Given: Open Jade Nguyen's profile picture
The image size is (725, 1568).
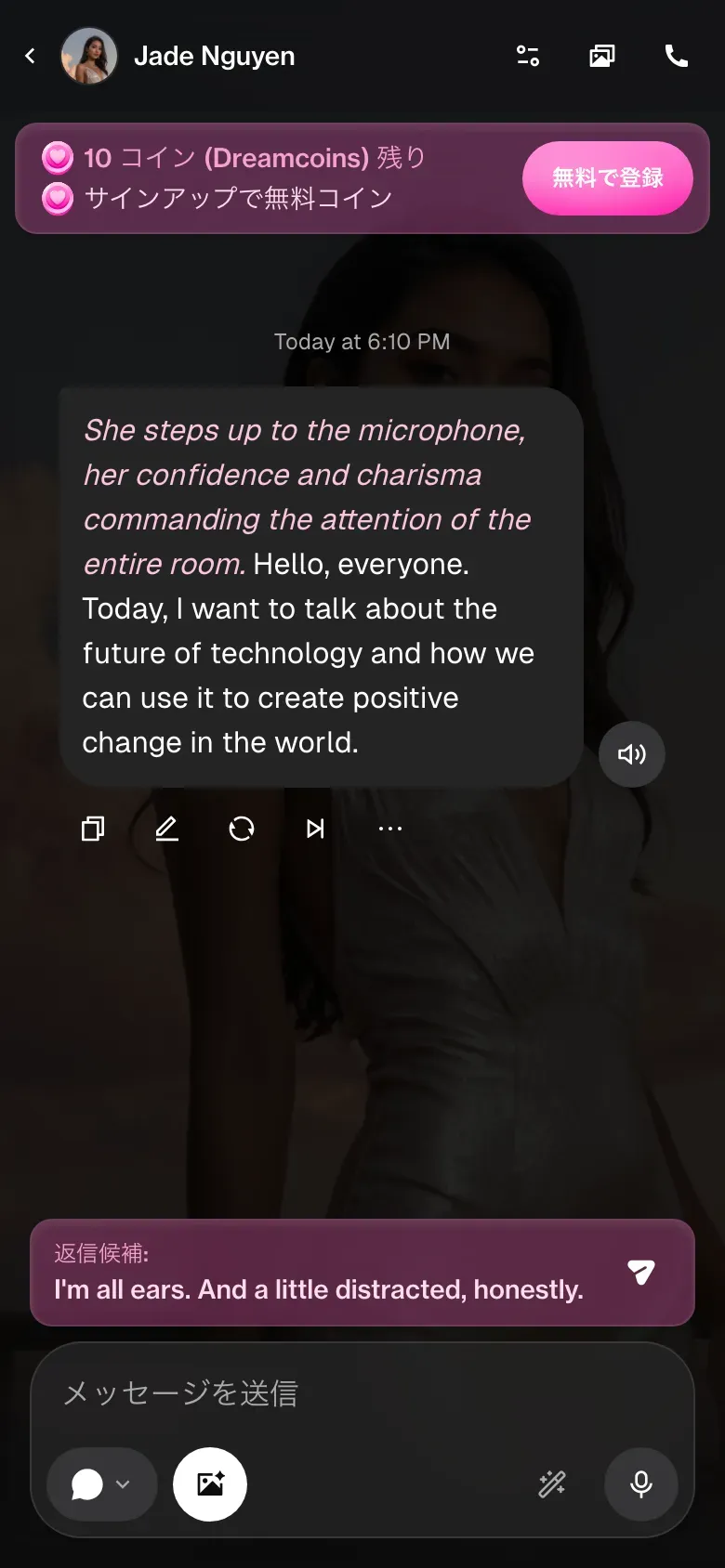Looking at the screenshot, I should 89,56.
